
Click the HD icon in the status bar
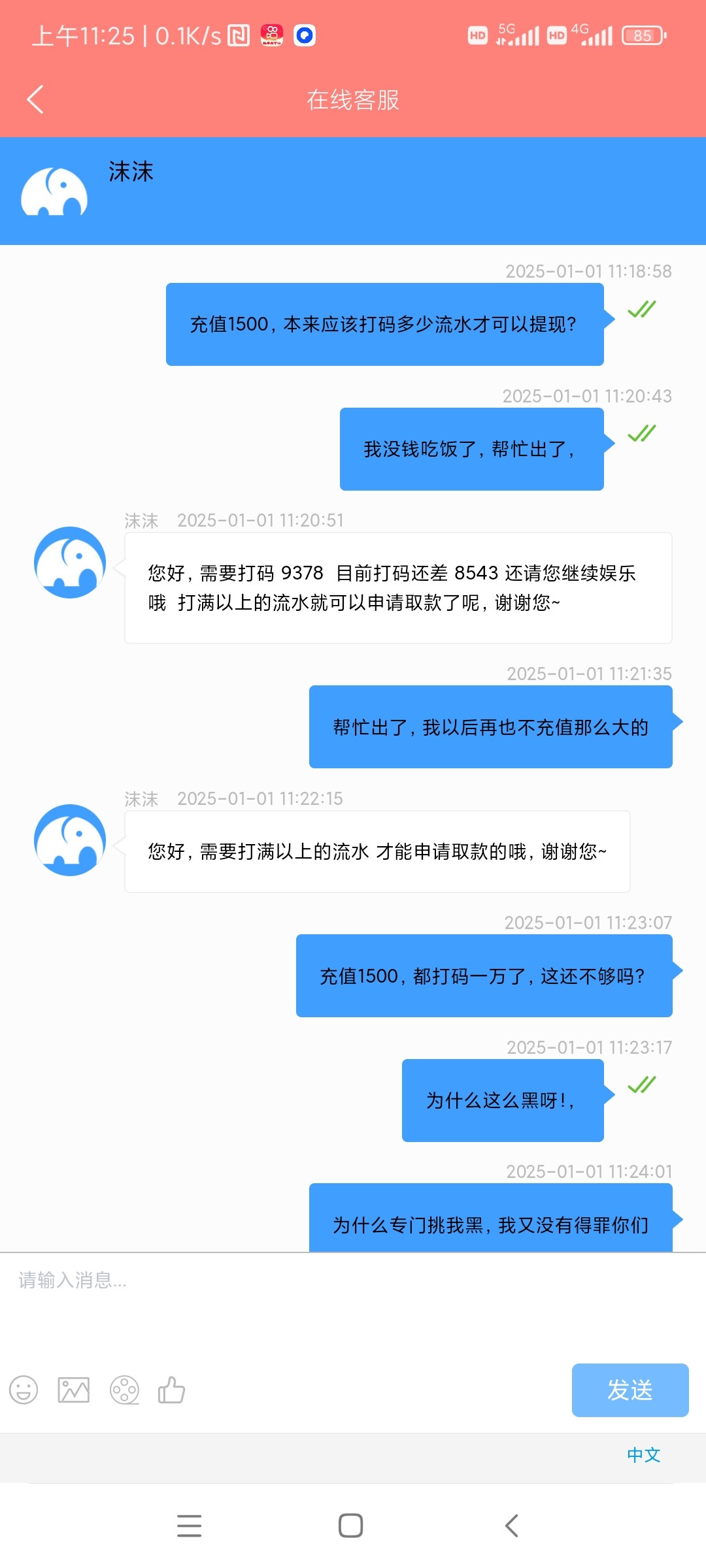click(x=477, y=35)
